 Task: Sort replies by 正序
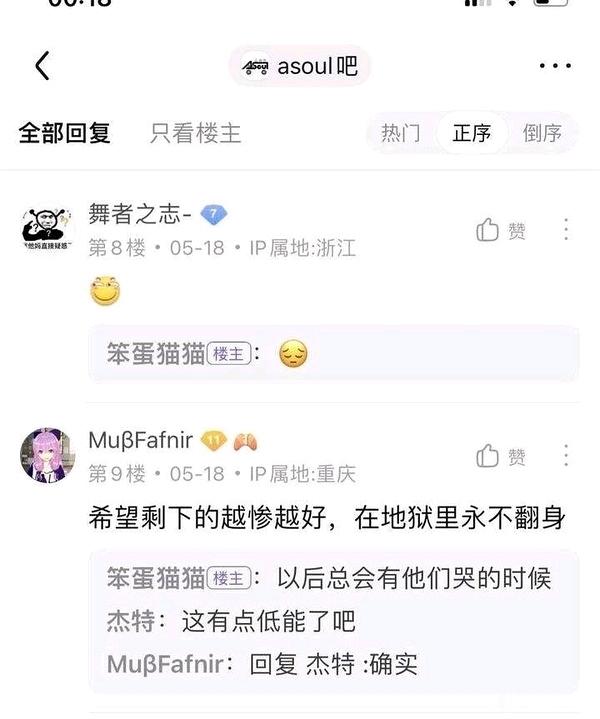click(472, 133)
